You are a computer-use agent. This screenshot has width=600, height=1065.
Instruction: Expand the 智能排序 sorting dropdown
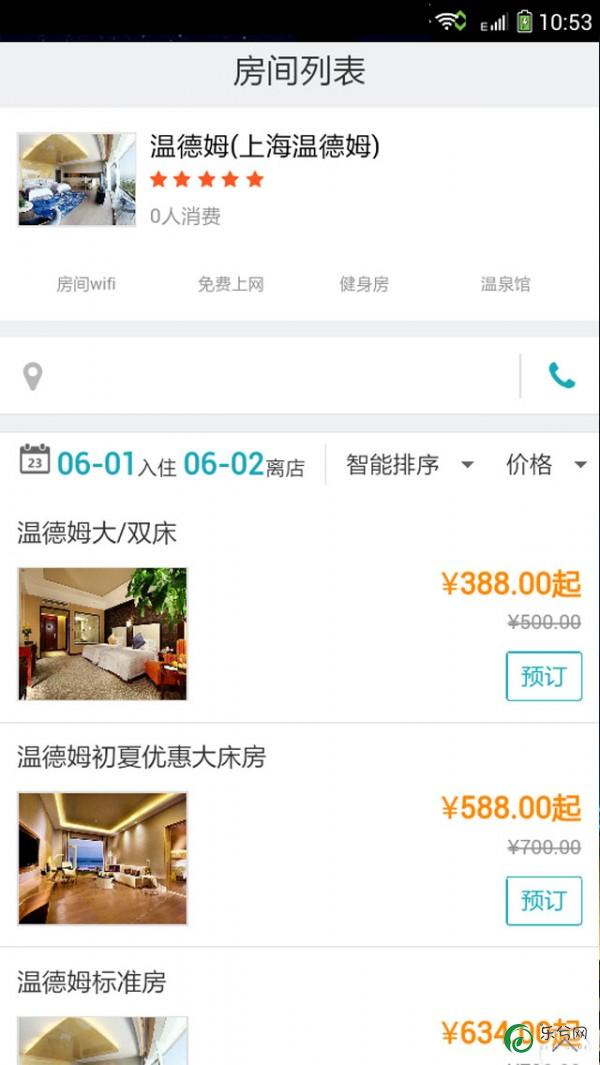409,465
